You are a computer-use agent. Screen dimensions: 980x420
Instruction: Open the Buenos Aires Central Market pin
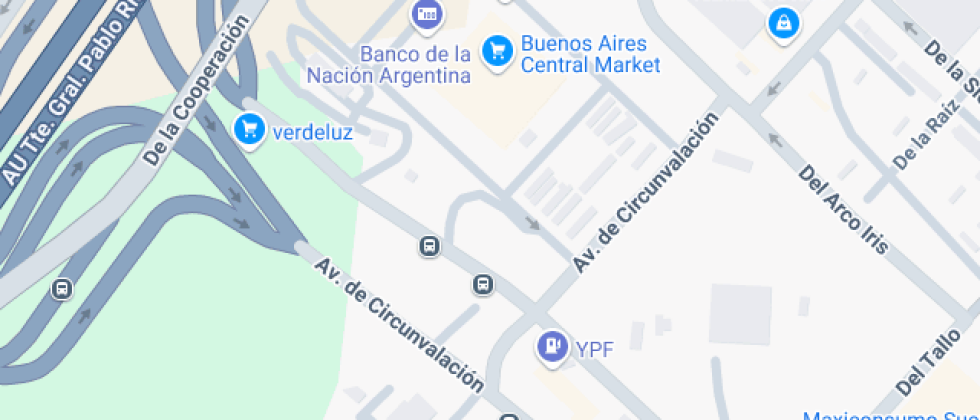point(498,51)
